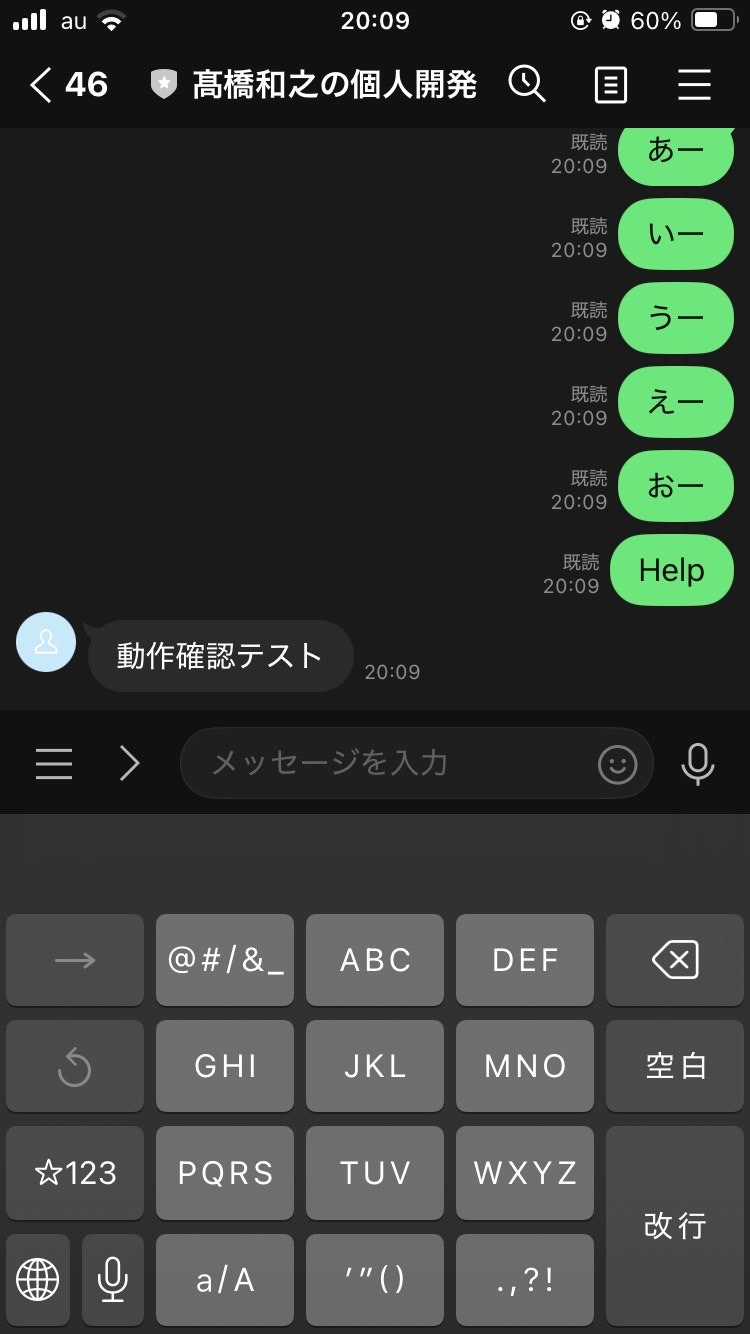Expand hidden input actions with the arrow chevron
Screen dimensions: 750x1334
tap(128, 763)
